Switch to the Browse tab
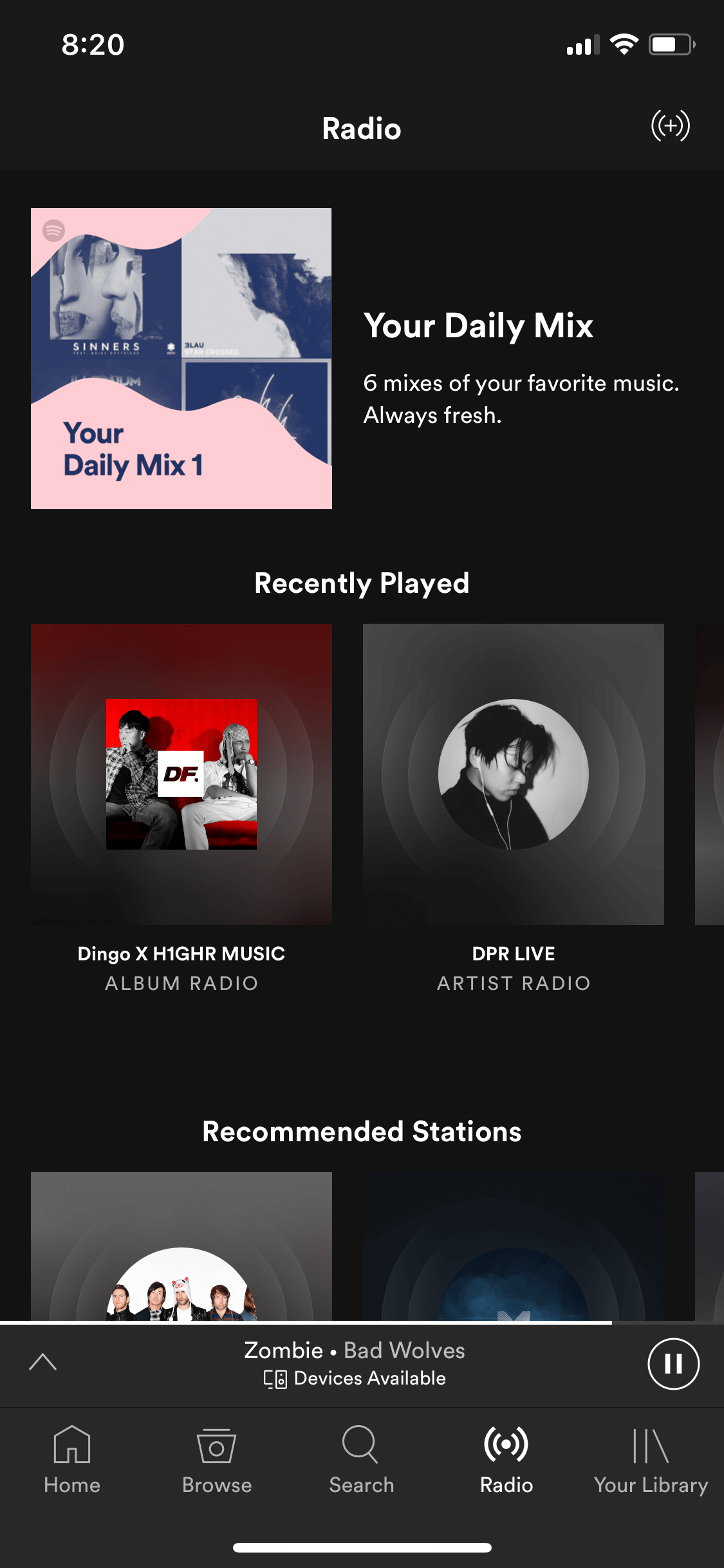 coord(217,1460)
